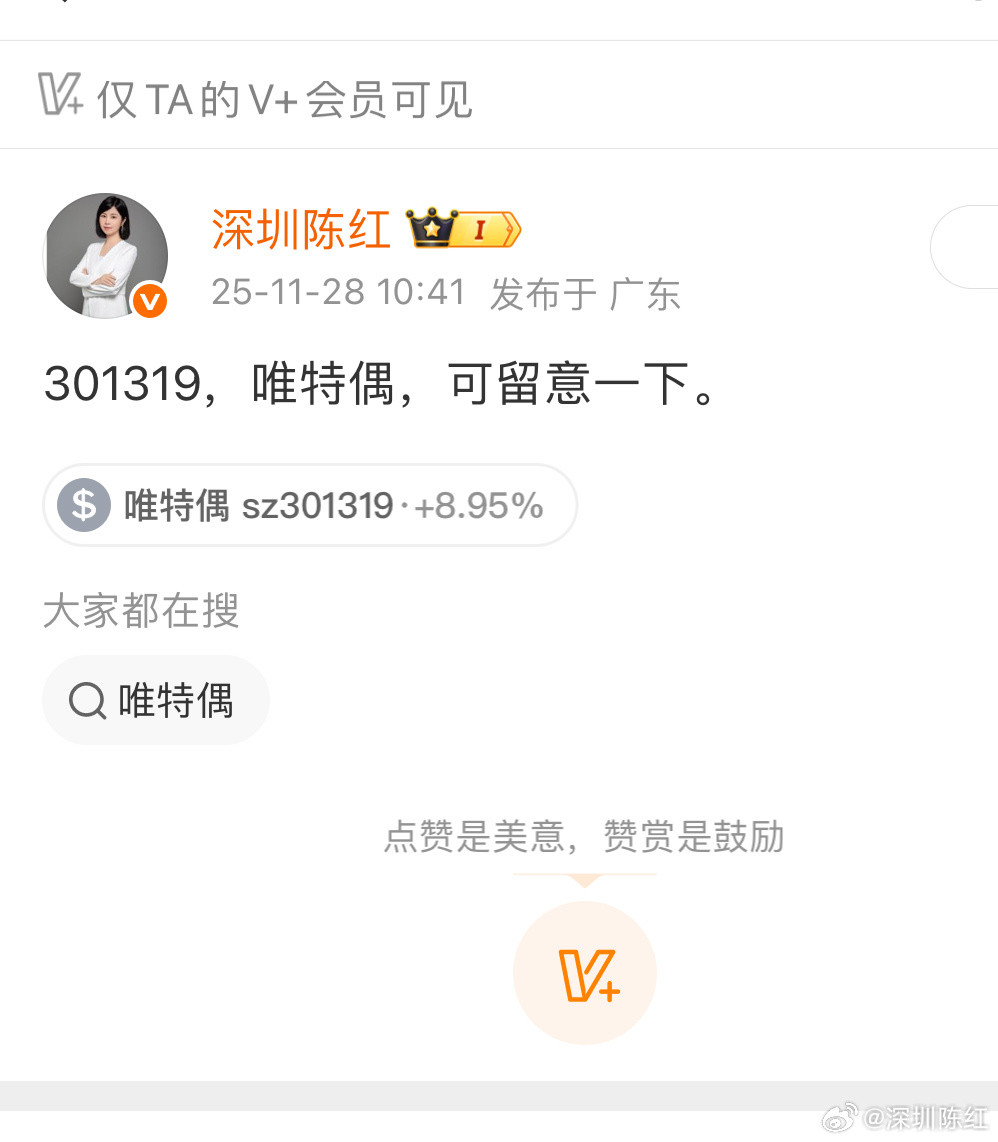
Task: Click the 仅 TA 的 V+ 会员可见 banner
Action: (x=285, y=97)
